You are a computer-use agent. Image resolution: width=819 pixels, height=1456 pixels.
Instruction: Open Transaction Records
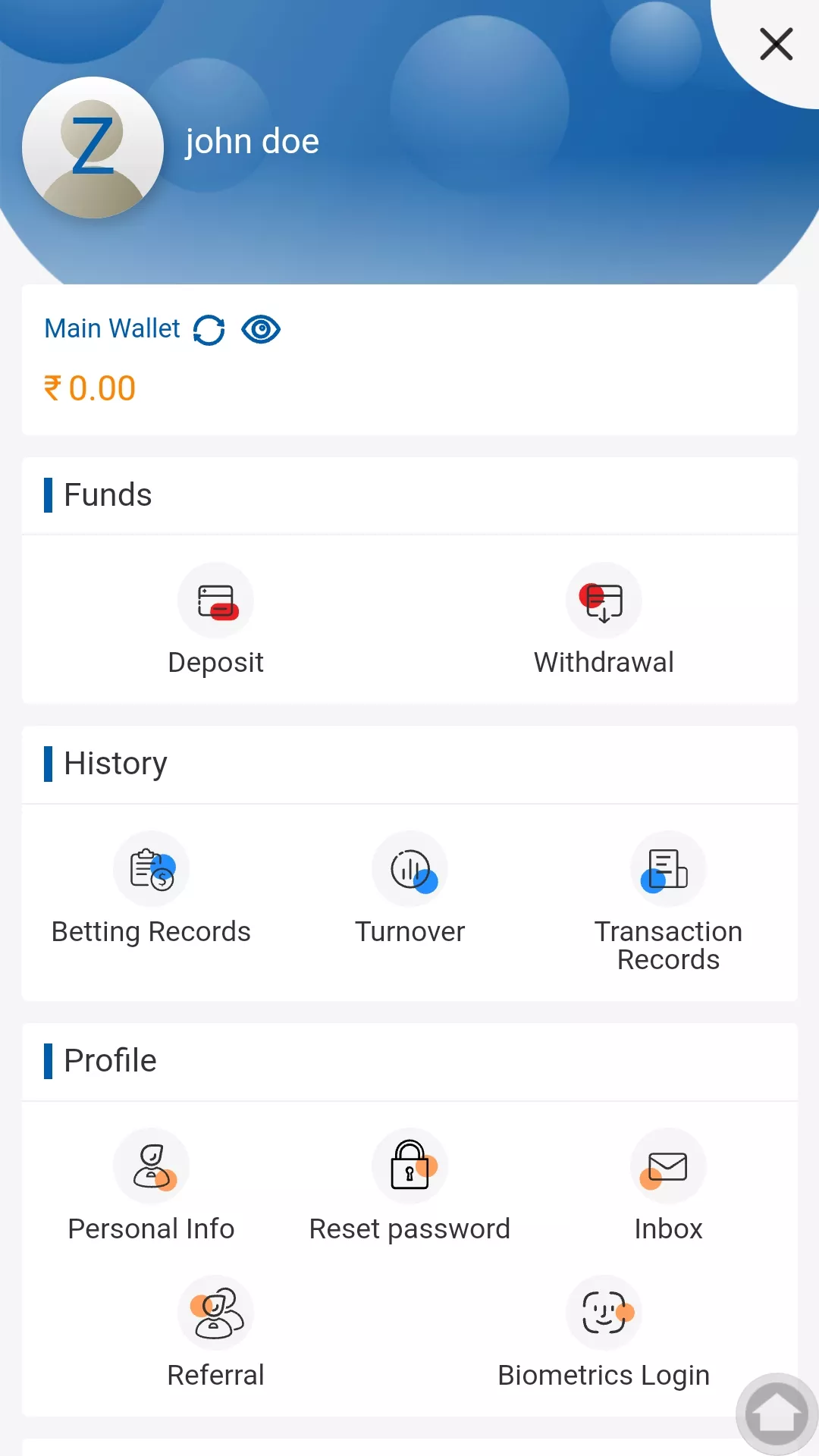point(668,869)
